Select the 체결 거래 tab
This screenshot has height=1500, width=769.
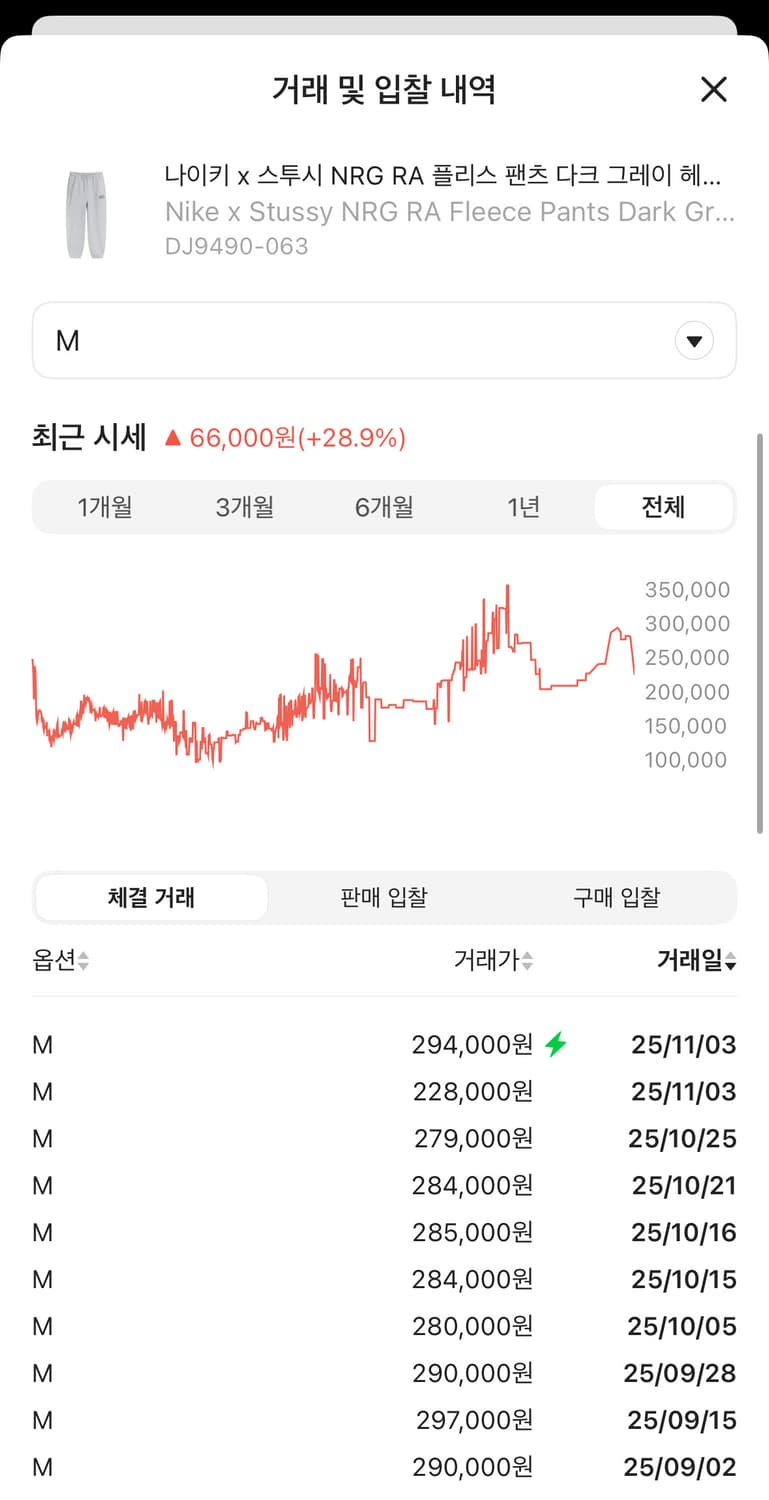point(150,897)
